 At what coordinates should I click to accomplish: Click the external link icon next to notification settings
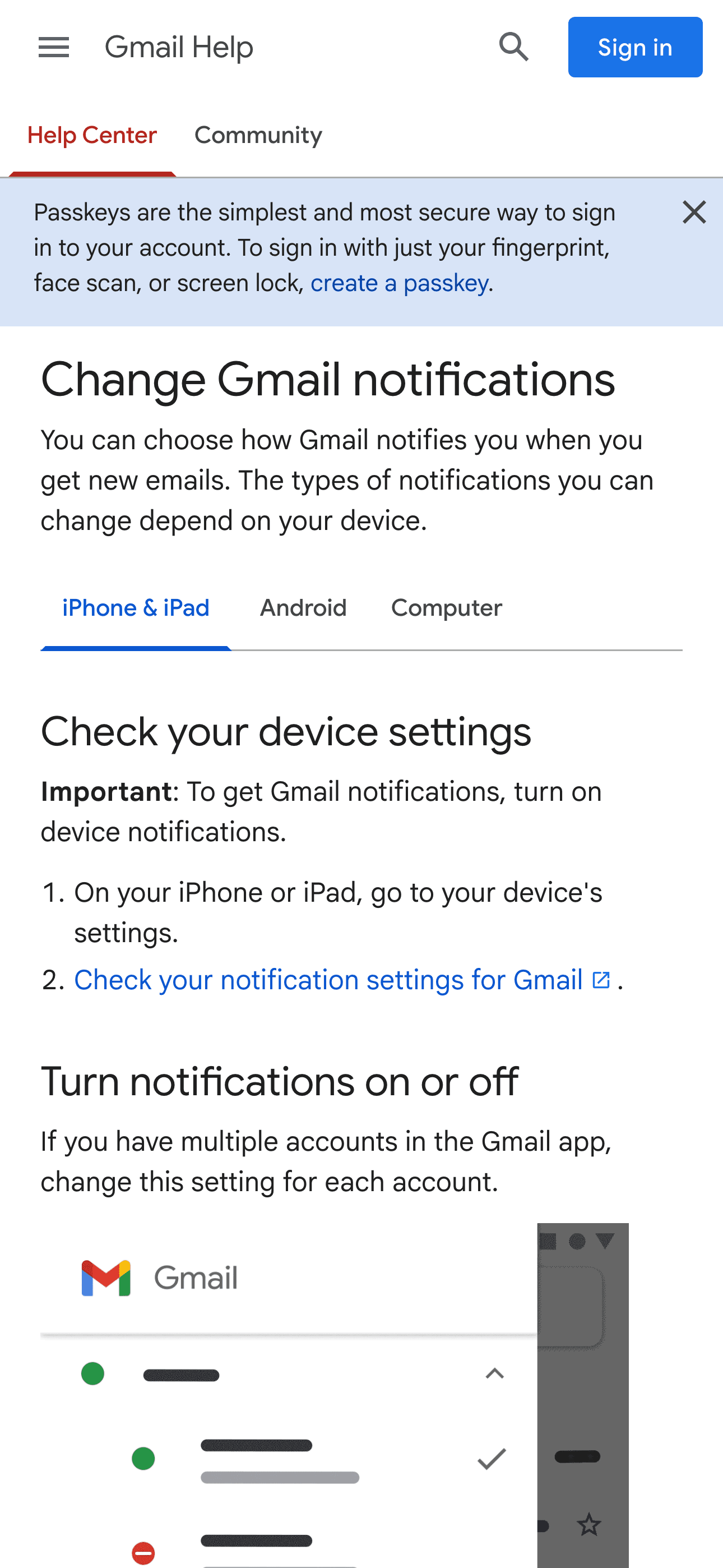click(x=600, y=979)
